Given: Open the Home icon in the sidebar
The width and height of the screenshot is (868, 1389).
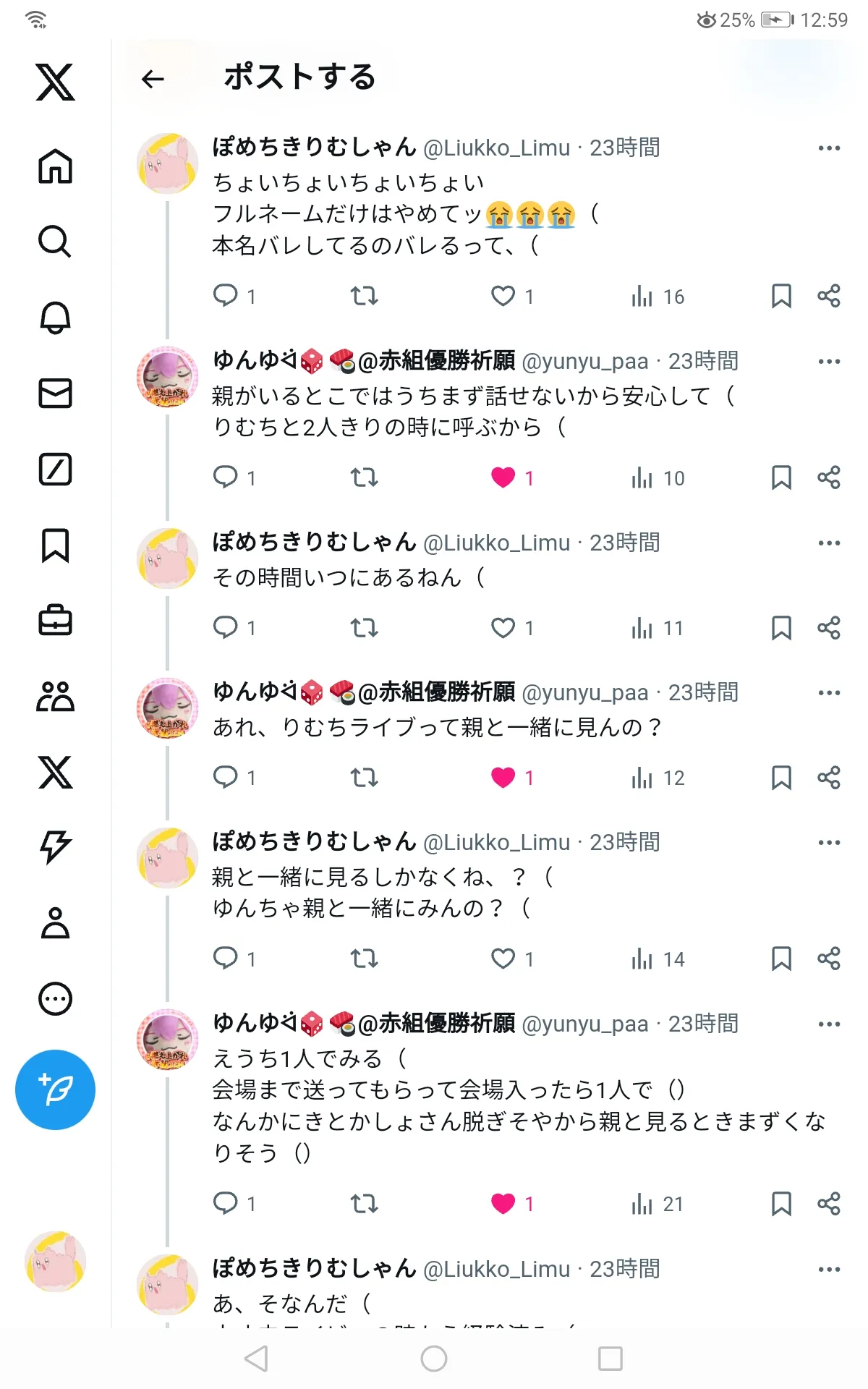Looking at the screenshot, I should 55,166.
